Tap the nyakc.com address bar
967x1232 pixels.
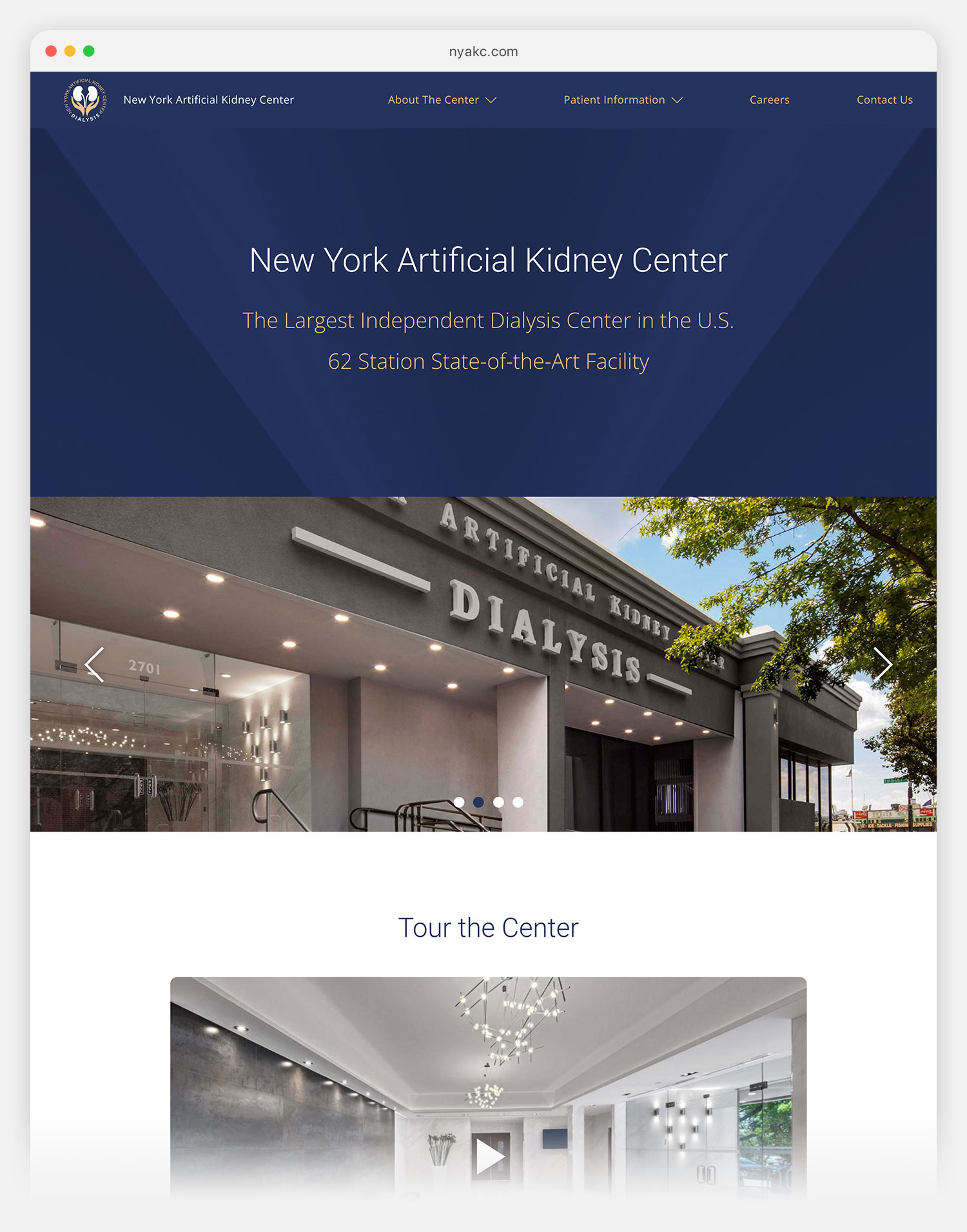(x=484, y=52)
